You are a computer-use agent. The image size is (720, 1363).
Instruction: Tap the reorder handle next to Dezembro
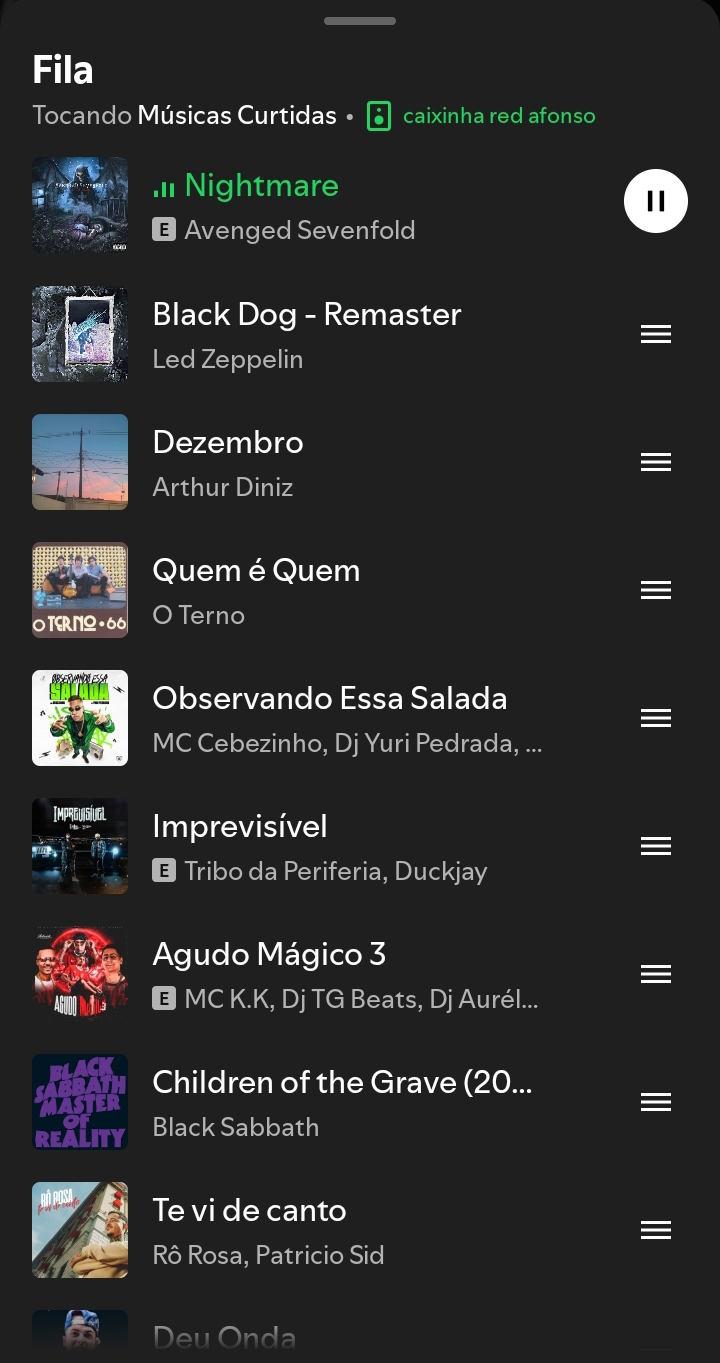[x=655, y=462]
